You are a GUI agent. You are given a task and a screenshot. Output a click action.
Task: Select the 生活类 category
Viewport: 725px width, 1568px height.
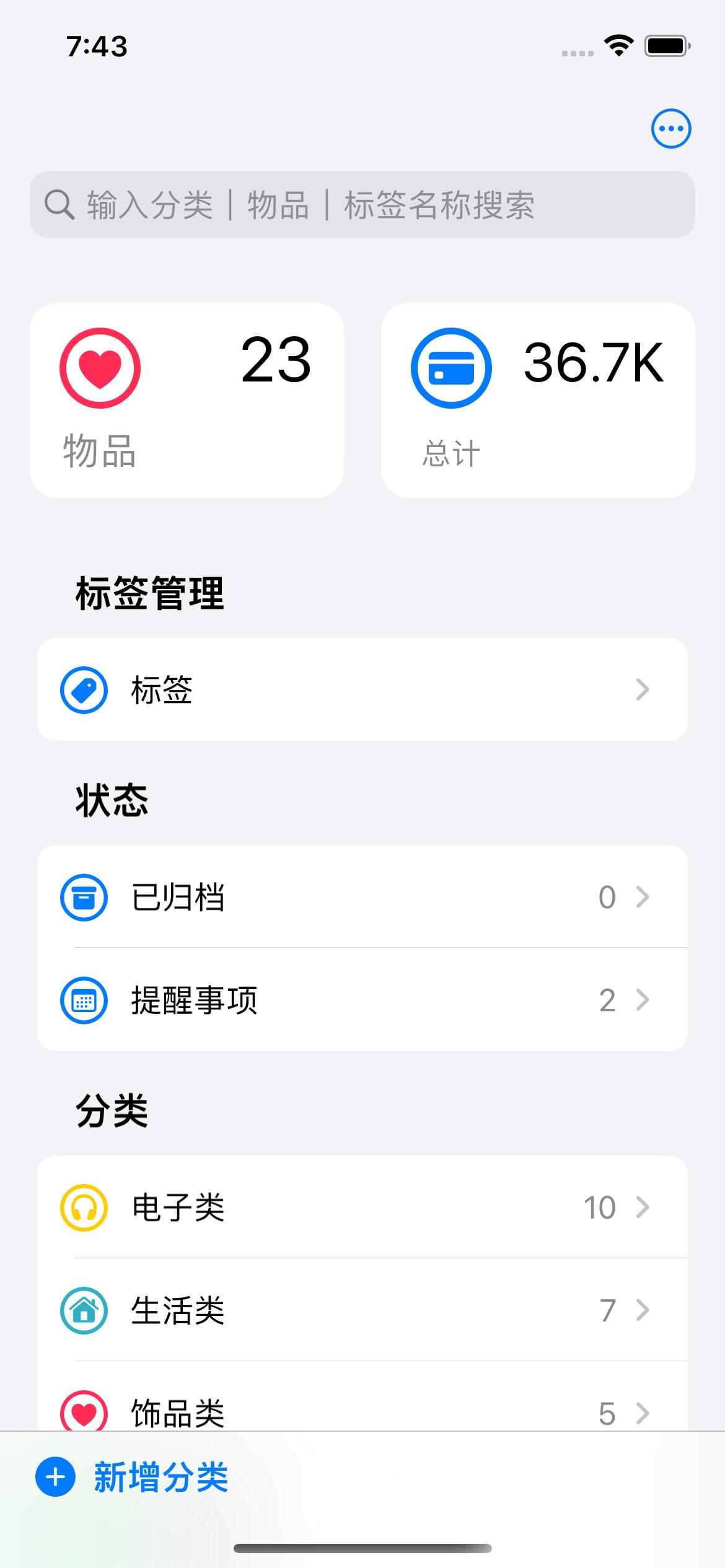(362, 1310)
